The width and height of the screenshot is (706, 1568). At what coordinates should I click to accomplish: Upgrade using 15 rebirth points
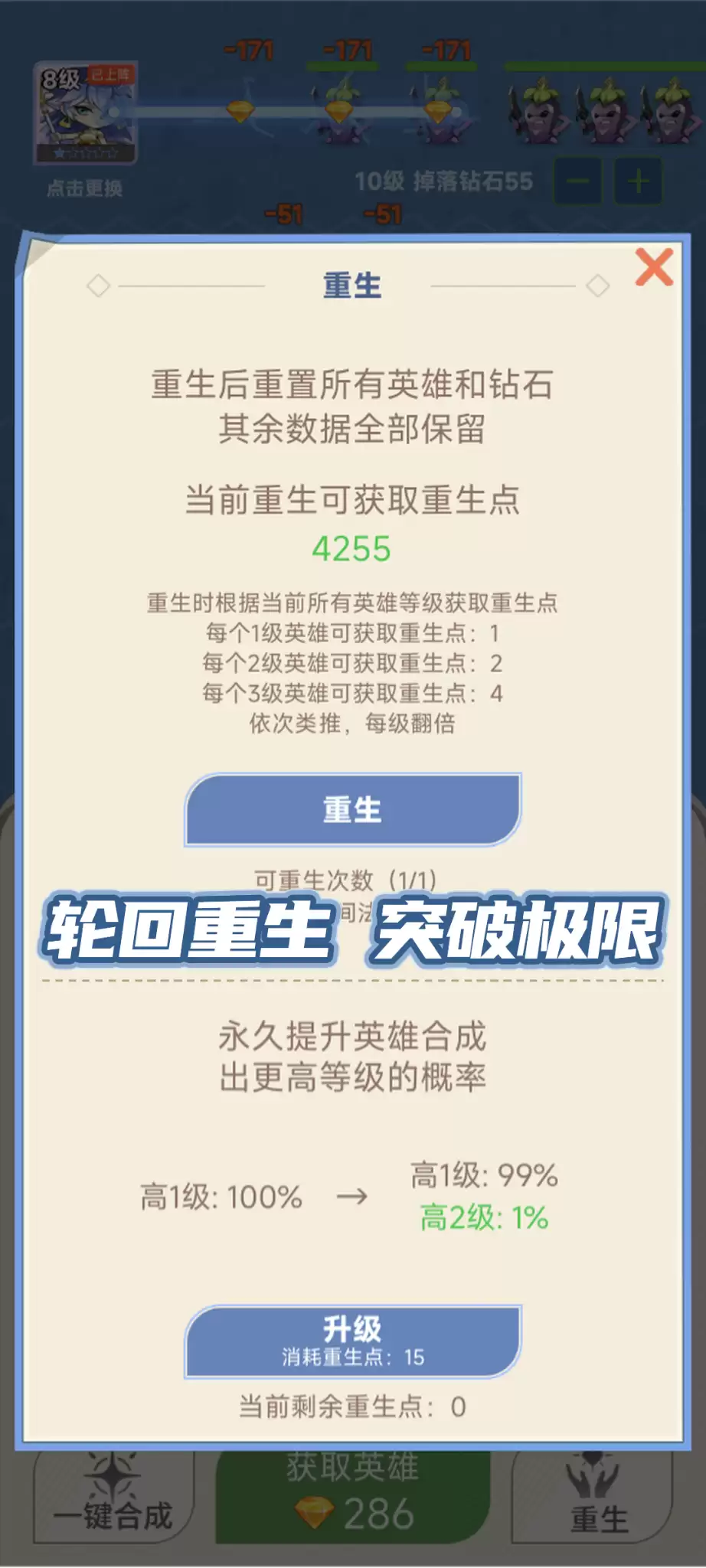pyautogui.click(x=352, y=1341)
